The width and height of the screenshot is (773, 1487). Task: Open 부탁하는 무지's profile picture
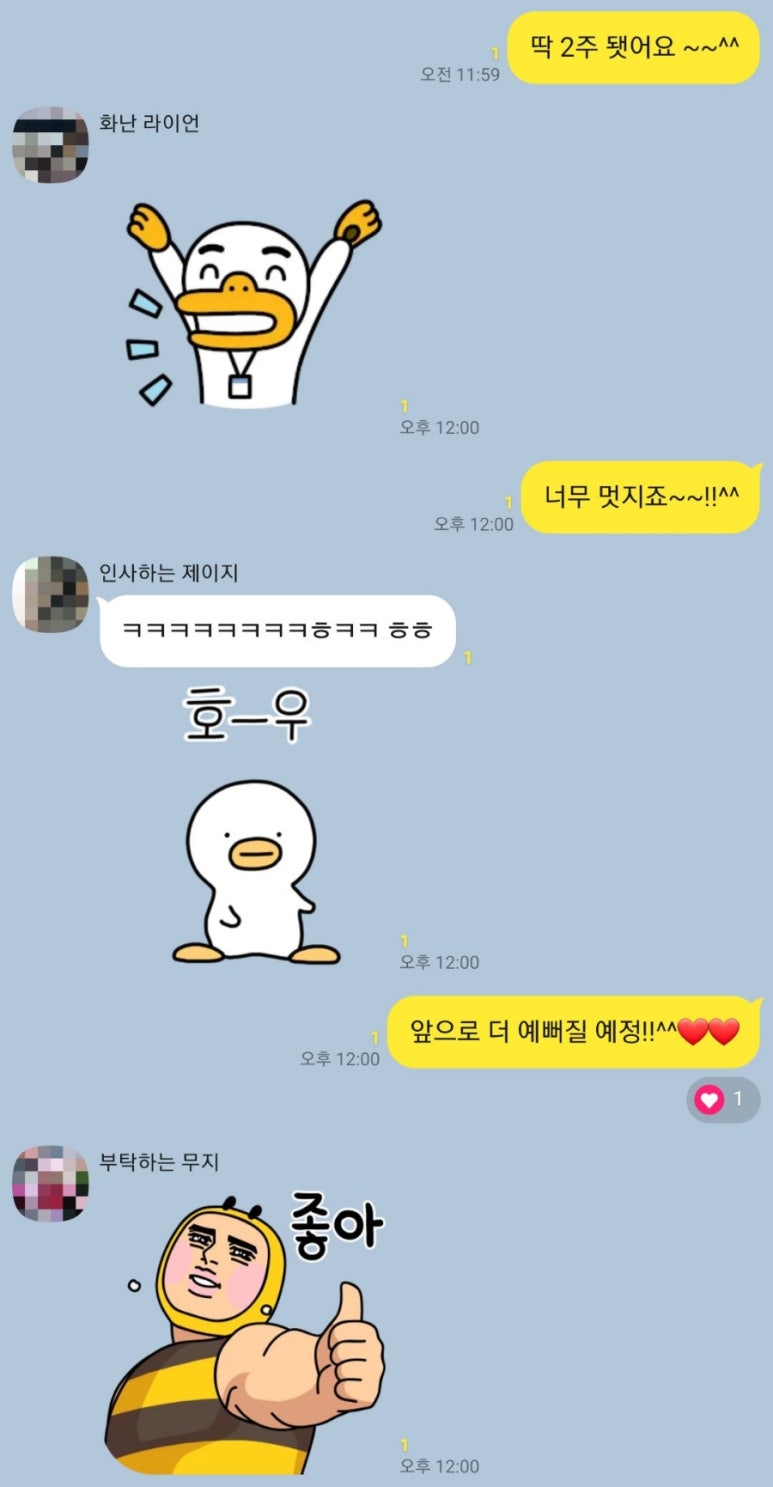pyautogui.click(x=50, y=1183)
